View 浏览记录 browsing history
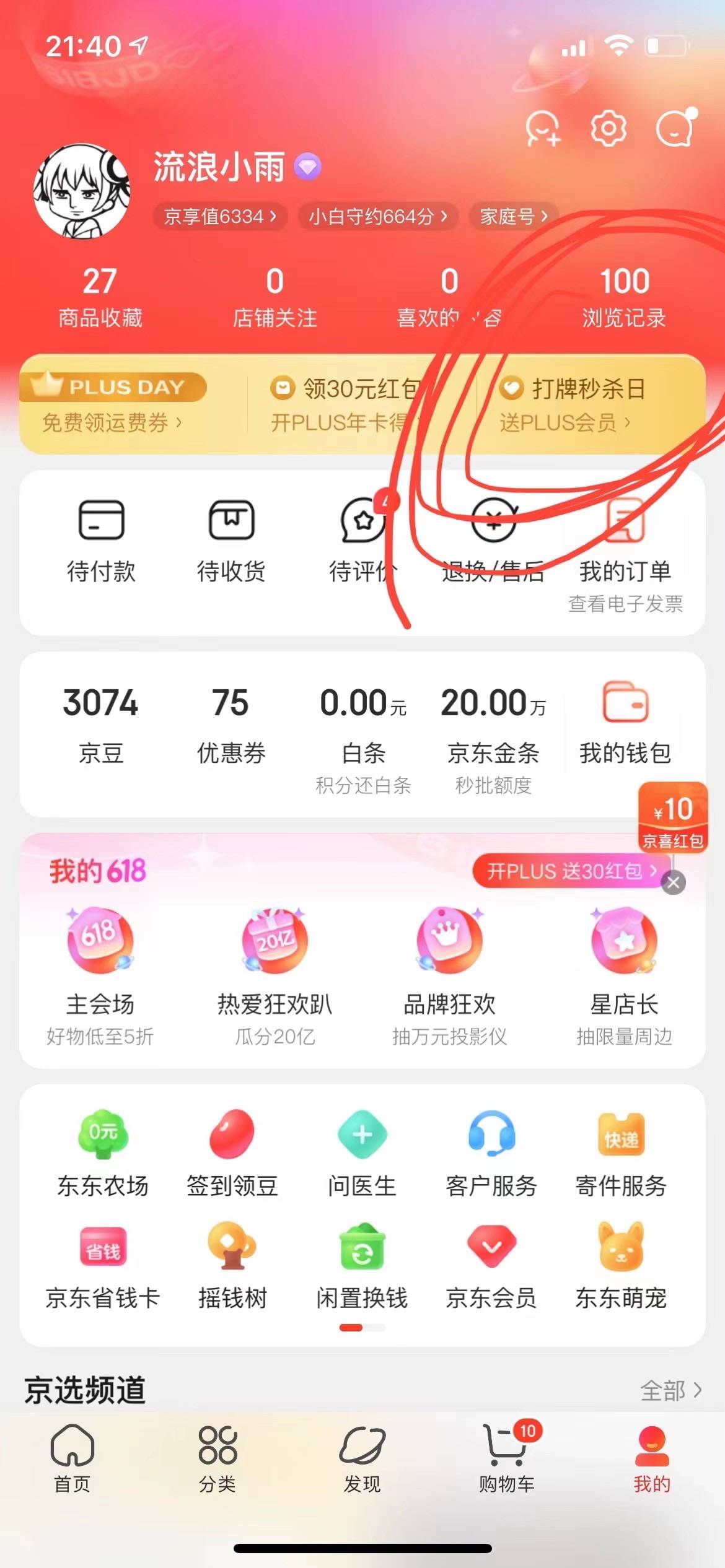This screenshot has width=725, height=1568. 624,297
